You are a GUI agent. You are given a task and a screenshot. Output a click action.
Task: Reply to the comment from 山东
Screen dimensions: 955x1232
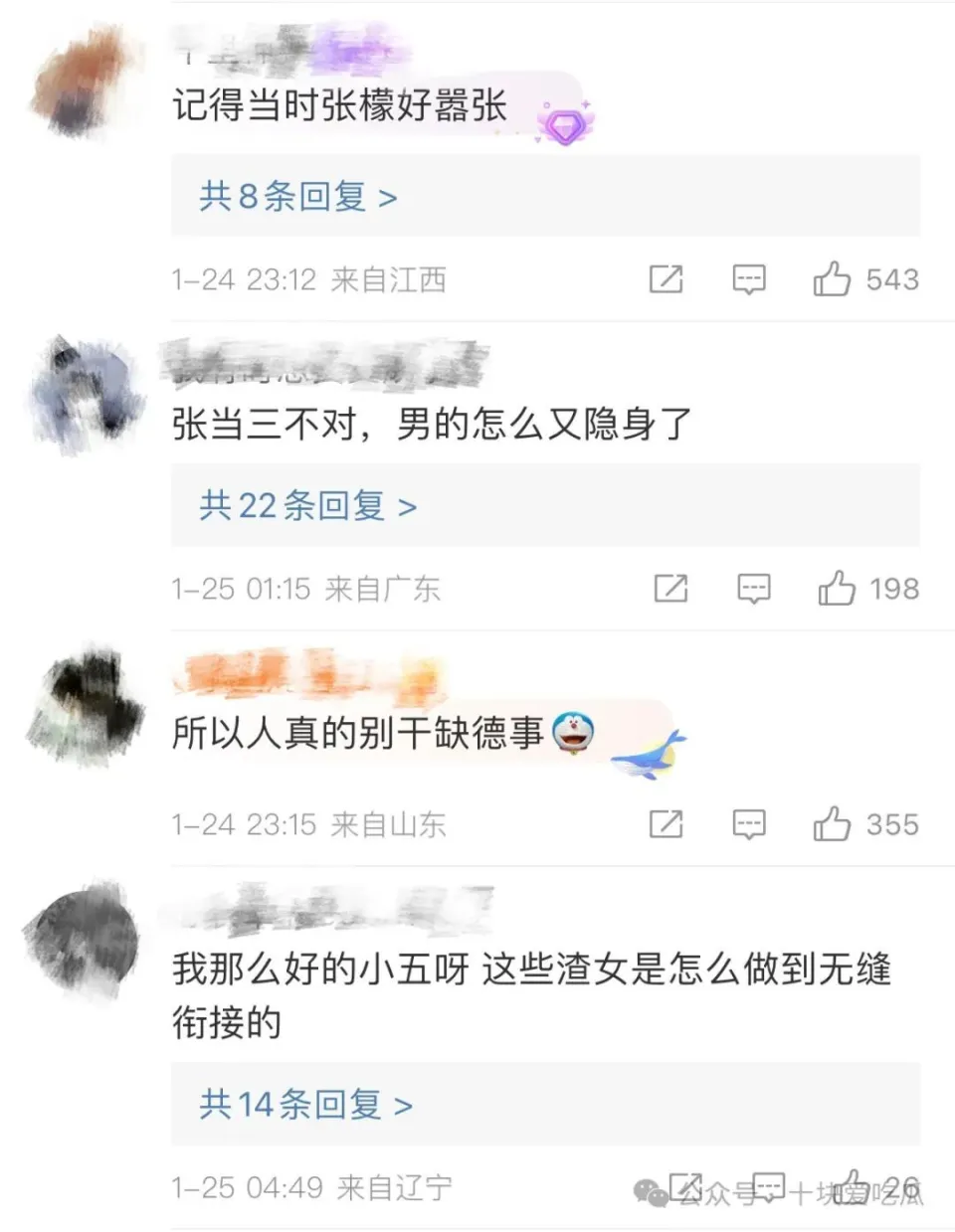pos(748,824)
